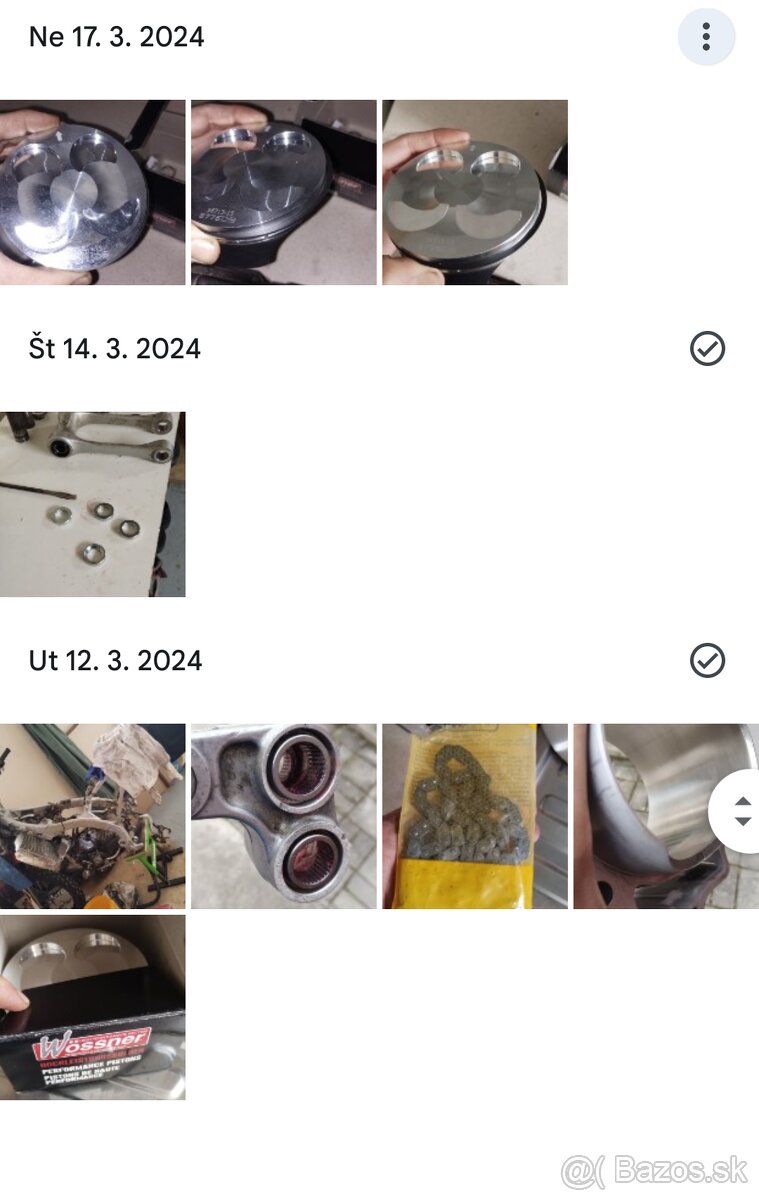The height and width of the screenshot is (1200, 759).
Task: Open the disassembled motorcycle frame photo
Action: pyautogui.click(x=92, y=816)
